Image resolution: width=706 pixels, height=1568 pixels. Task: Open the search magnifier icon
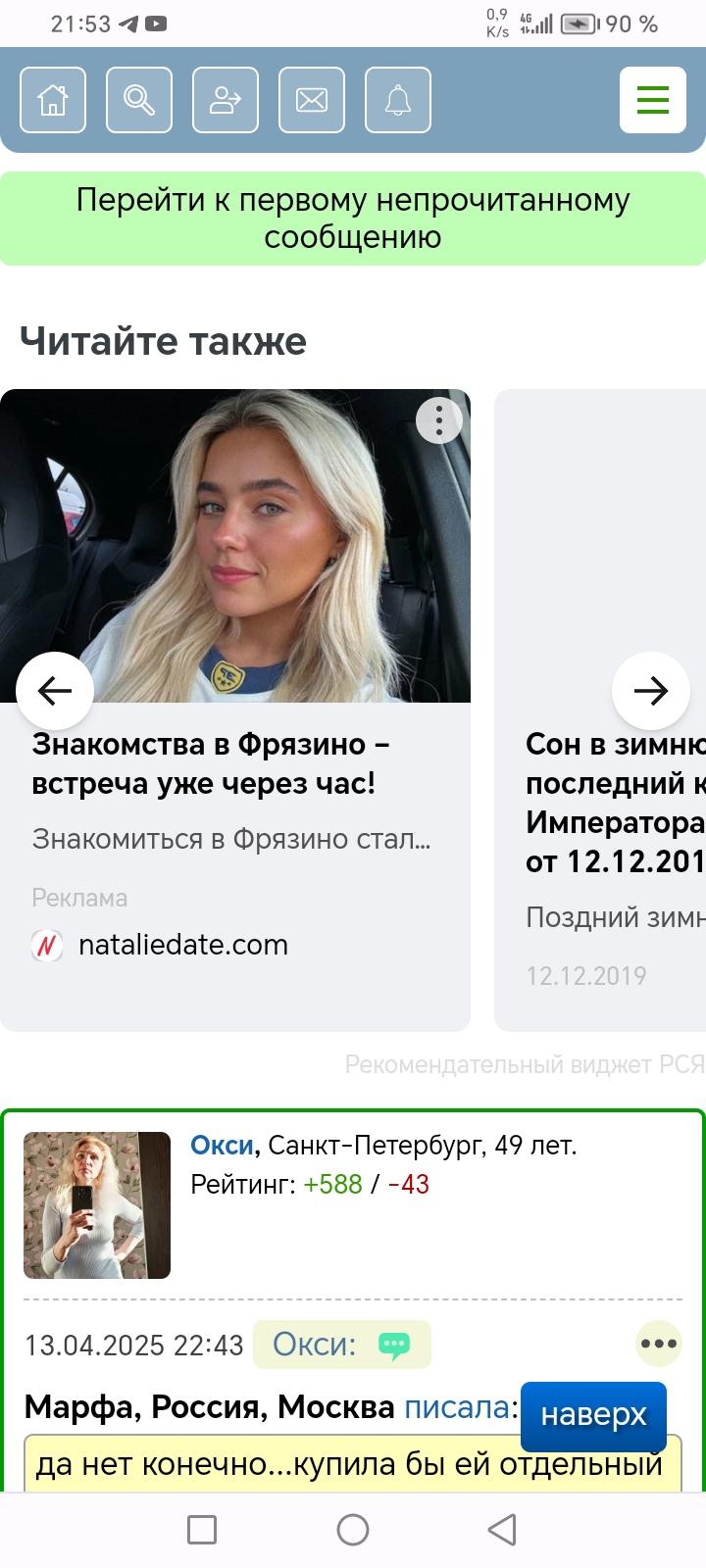coord(139,100)
